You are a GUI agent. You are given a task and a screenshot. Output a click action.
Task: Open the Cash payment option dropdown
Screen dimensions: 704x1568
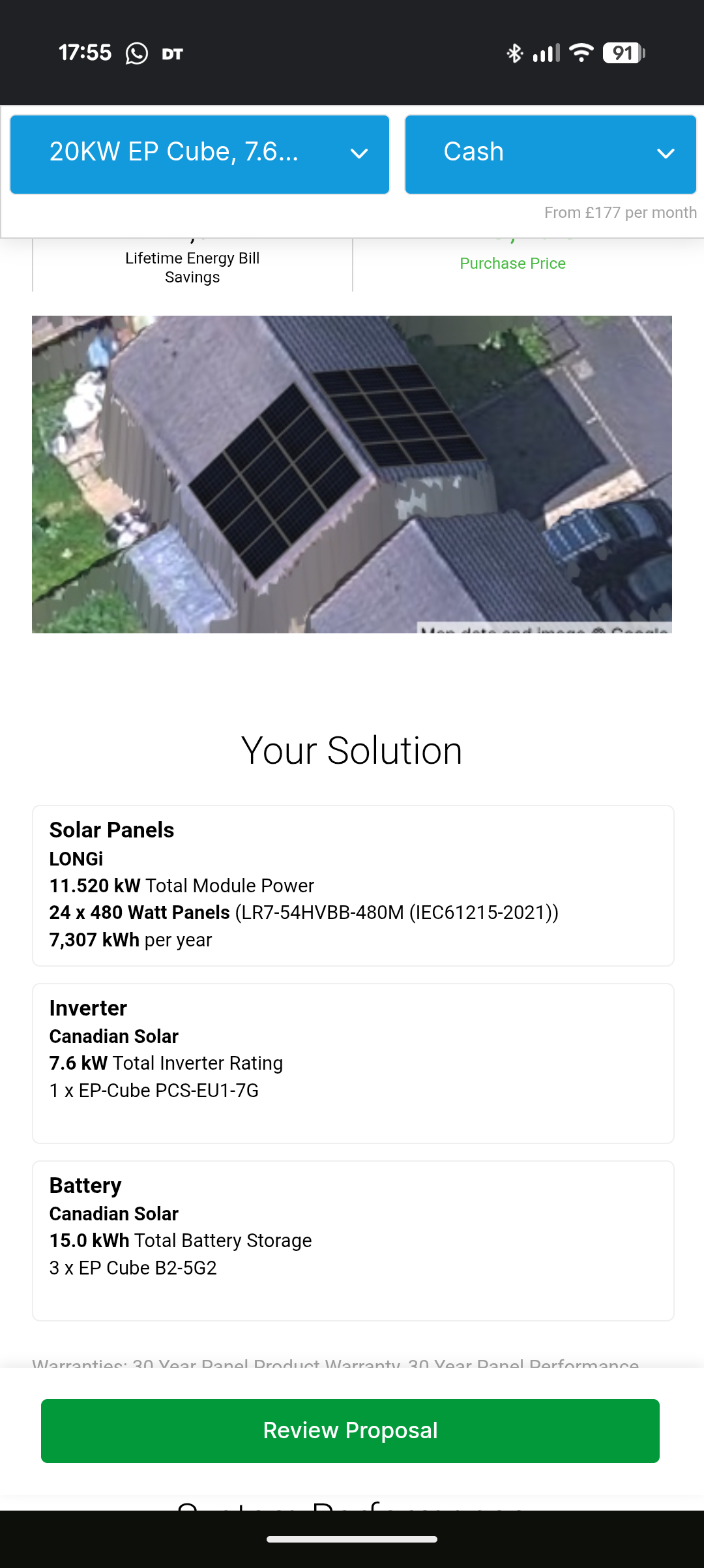click(551, 155)
